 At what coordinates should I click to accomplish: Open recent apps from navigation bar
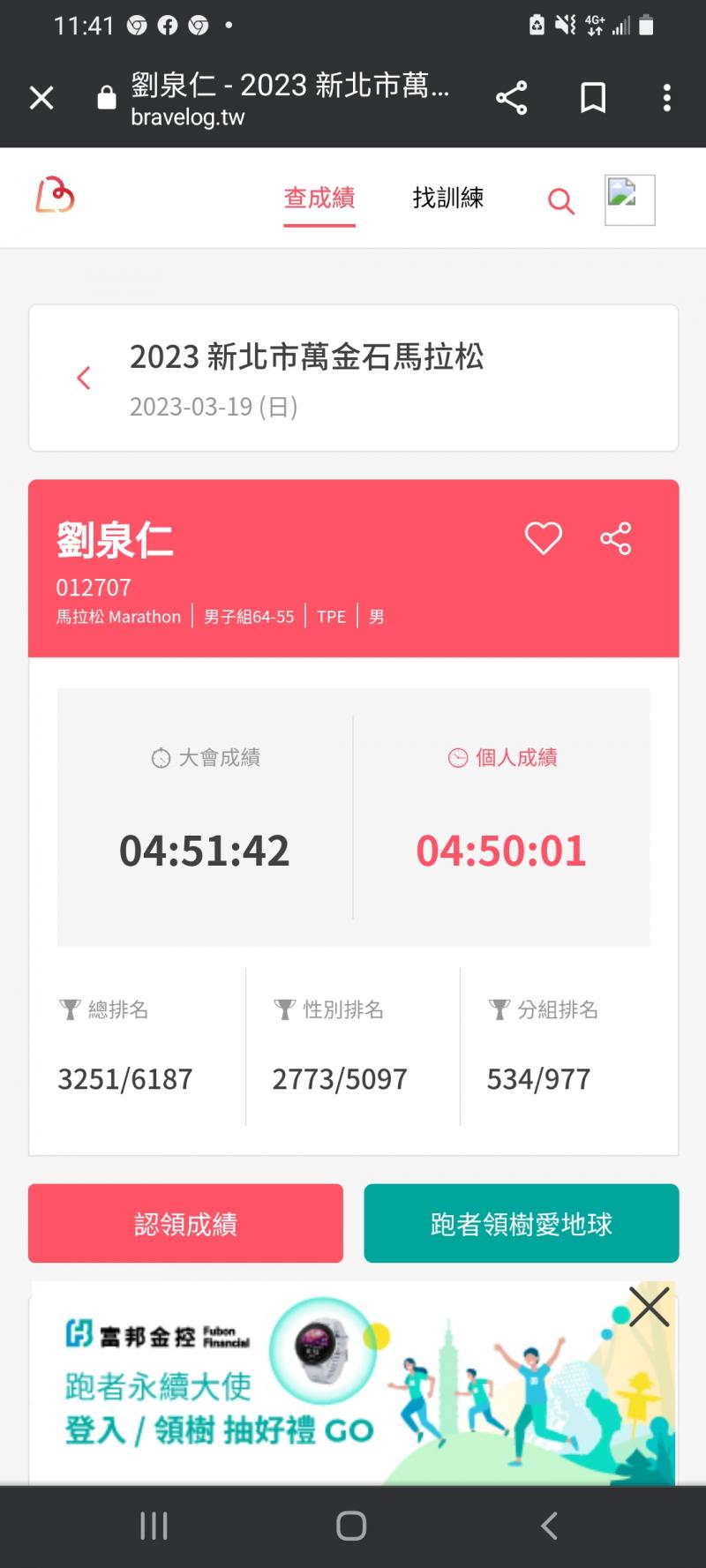coord(154,1526)
